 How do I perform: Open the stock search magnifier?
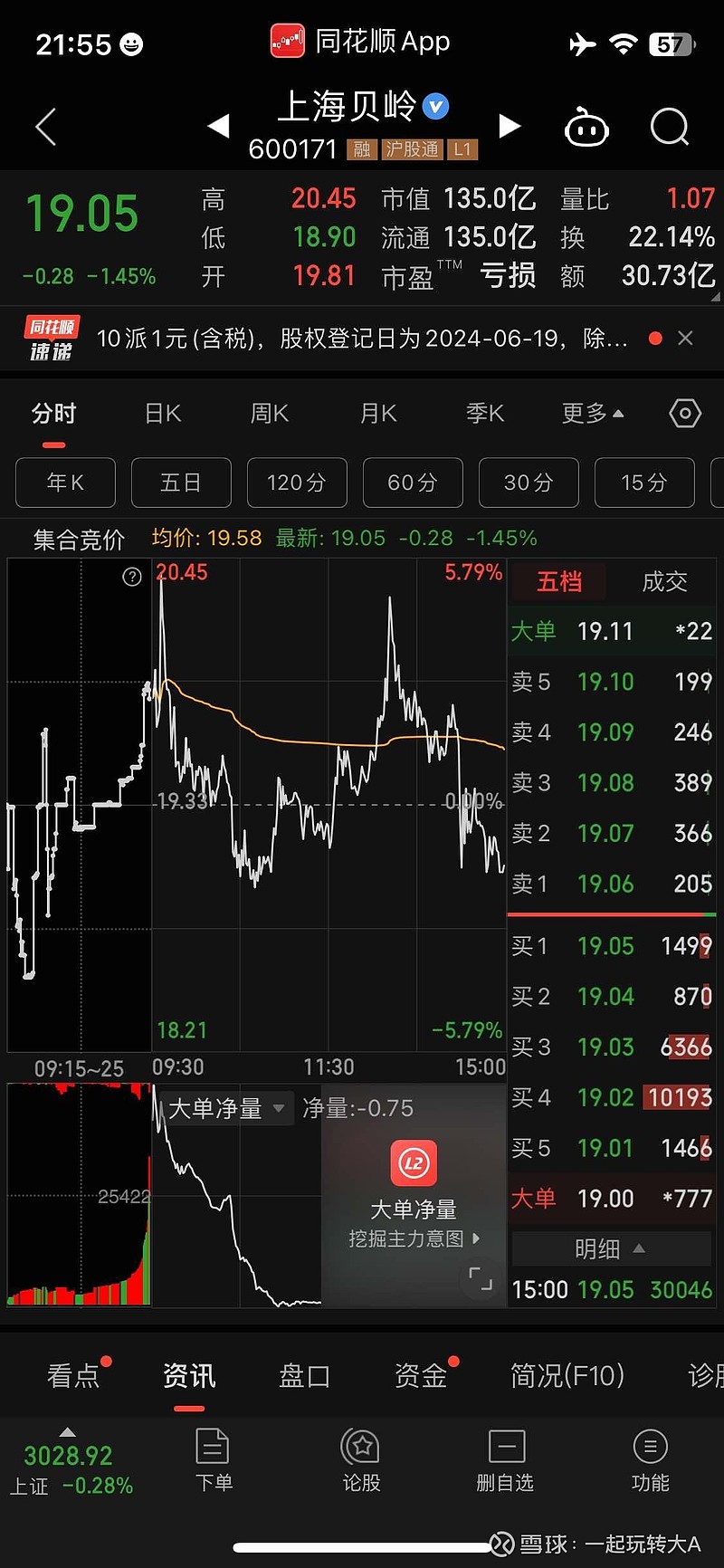pos(670,127)
